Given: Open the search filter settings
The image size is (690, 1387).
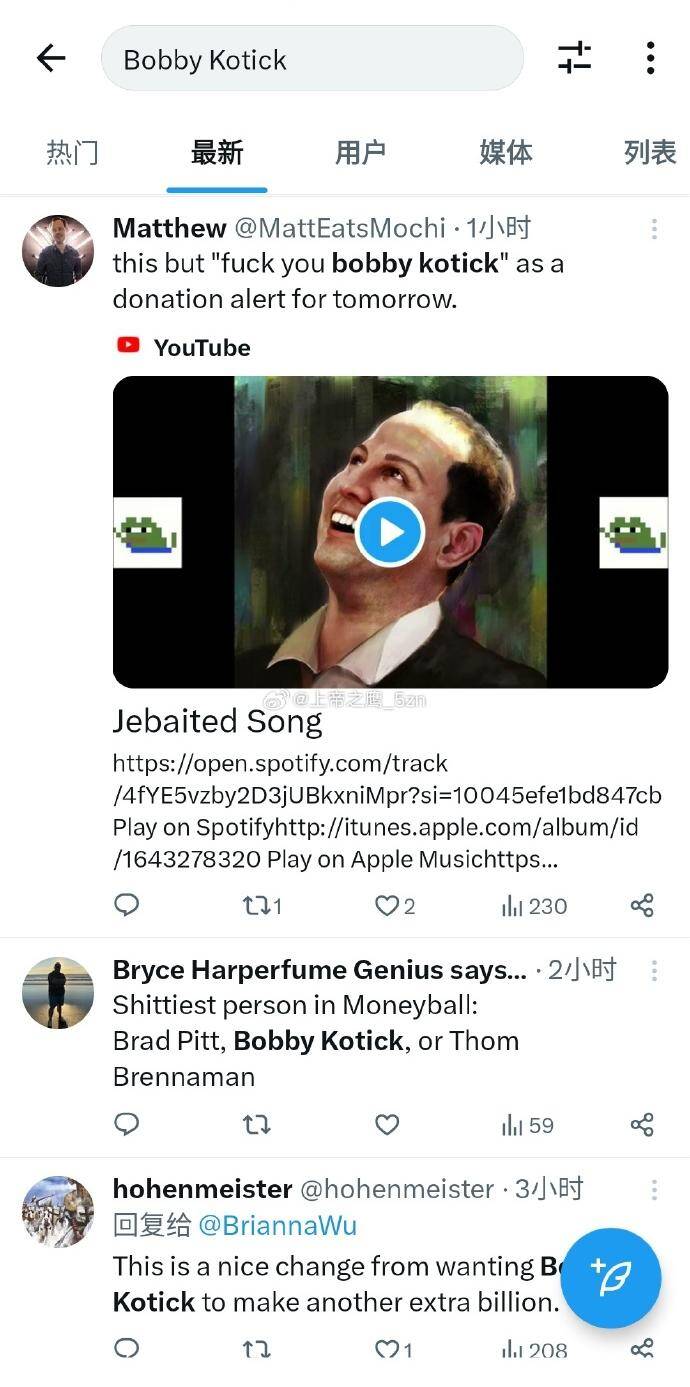Looking at the screenshot, I should 574,58.
